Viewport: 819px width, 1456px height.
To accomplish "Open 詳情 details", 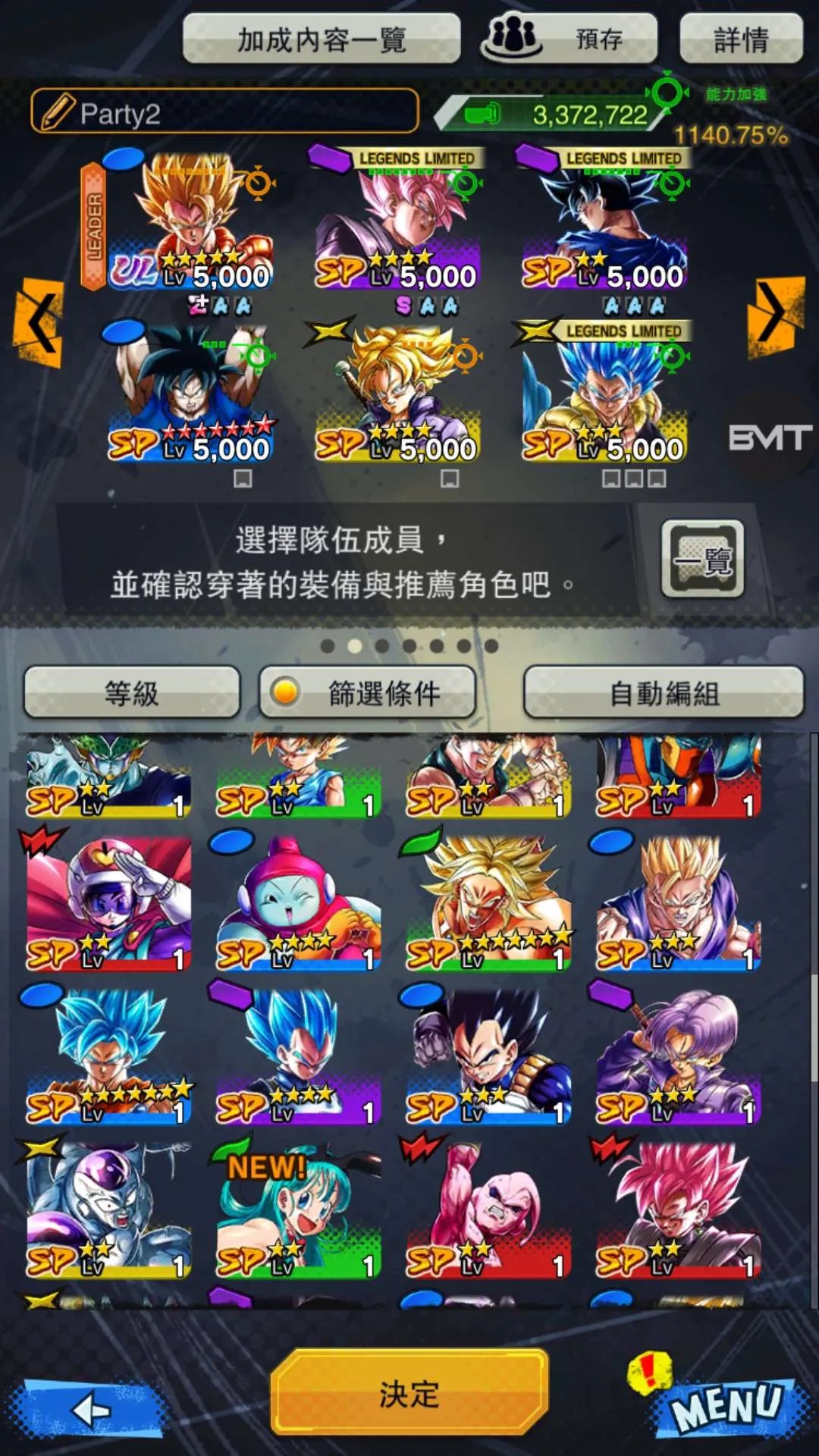I will 741,39.
